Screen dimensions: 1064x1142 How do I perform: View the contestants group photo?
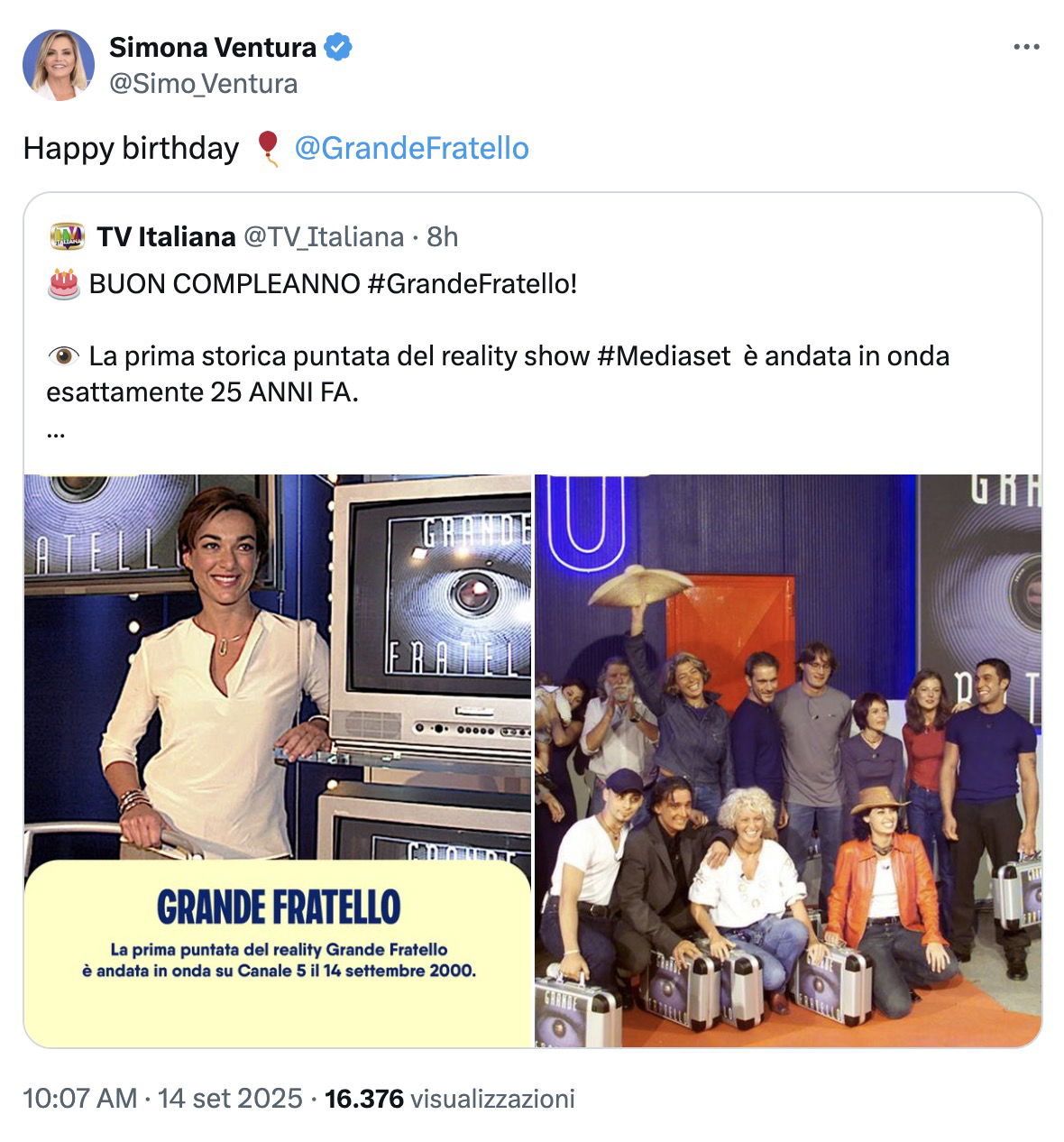coord(788,760)
